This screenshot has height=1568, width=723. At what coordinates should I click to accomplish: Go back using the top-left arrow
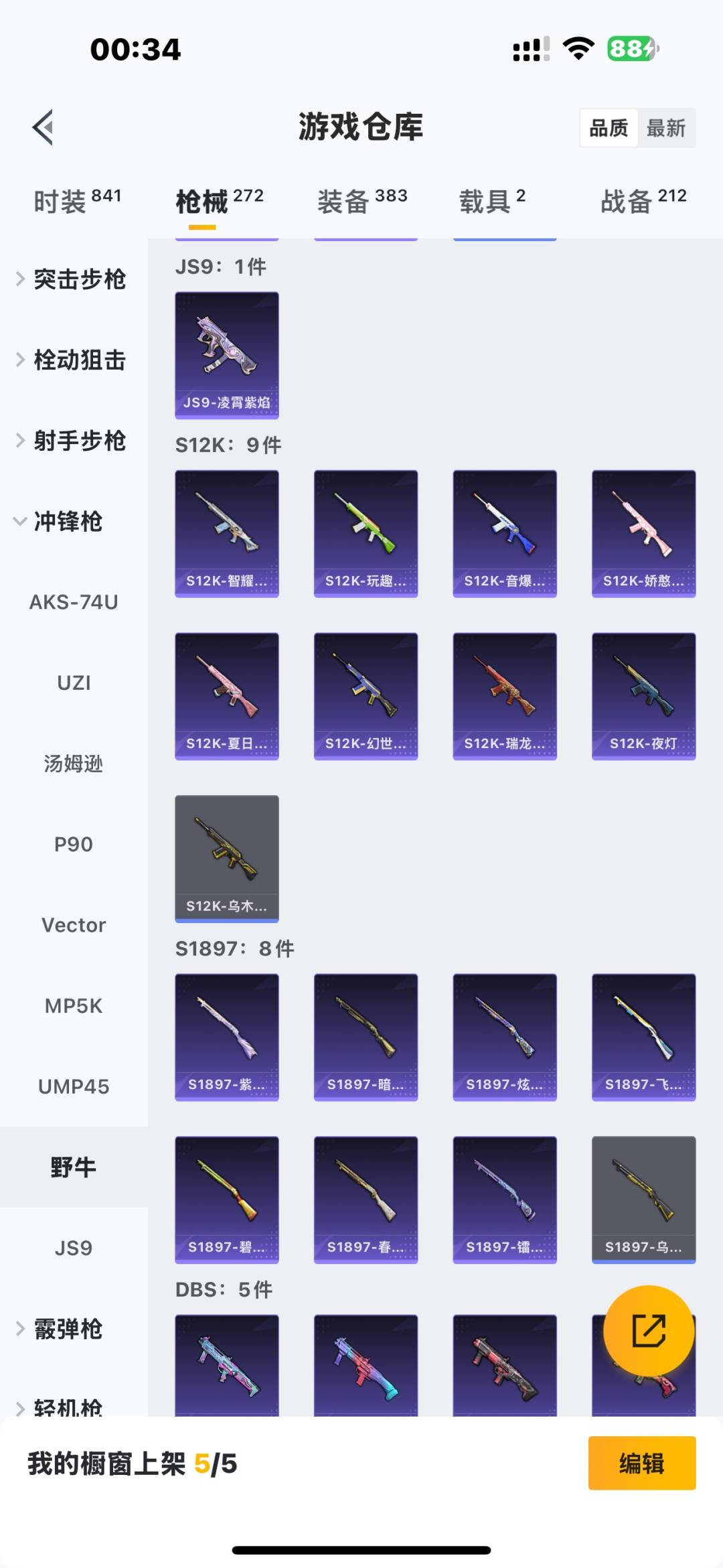coord(44,127)
